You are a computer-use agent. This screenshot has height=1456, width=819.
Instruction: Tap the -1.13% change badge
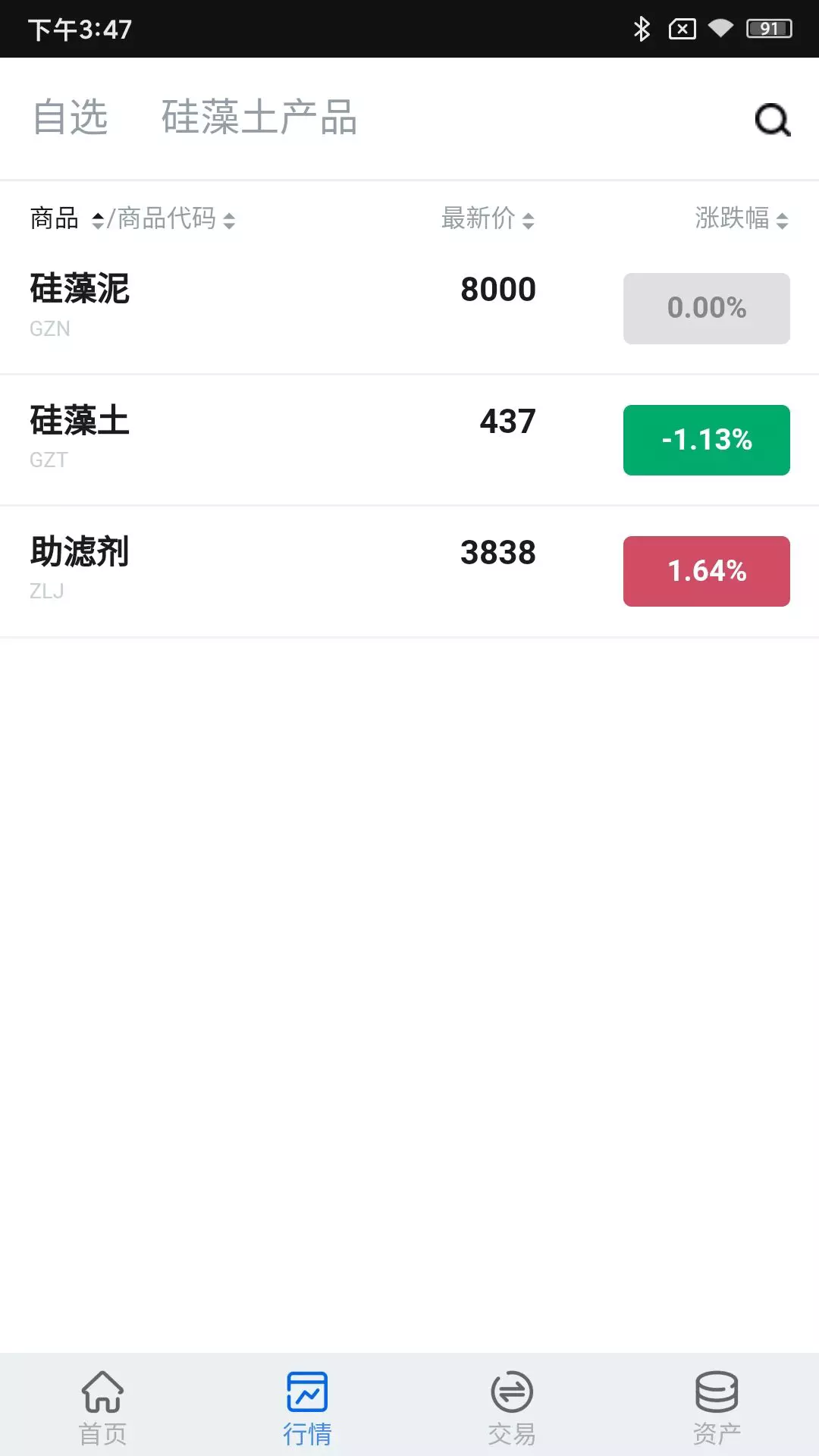[x=707, y=440]
